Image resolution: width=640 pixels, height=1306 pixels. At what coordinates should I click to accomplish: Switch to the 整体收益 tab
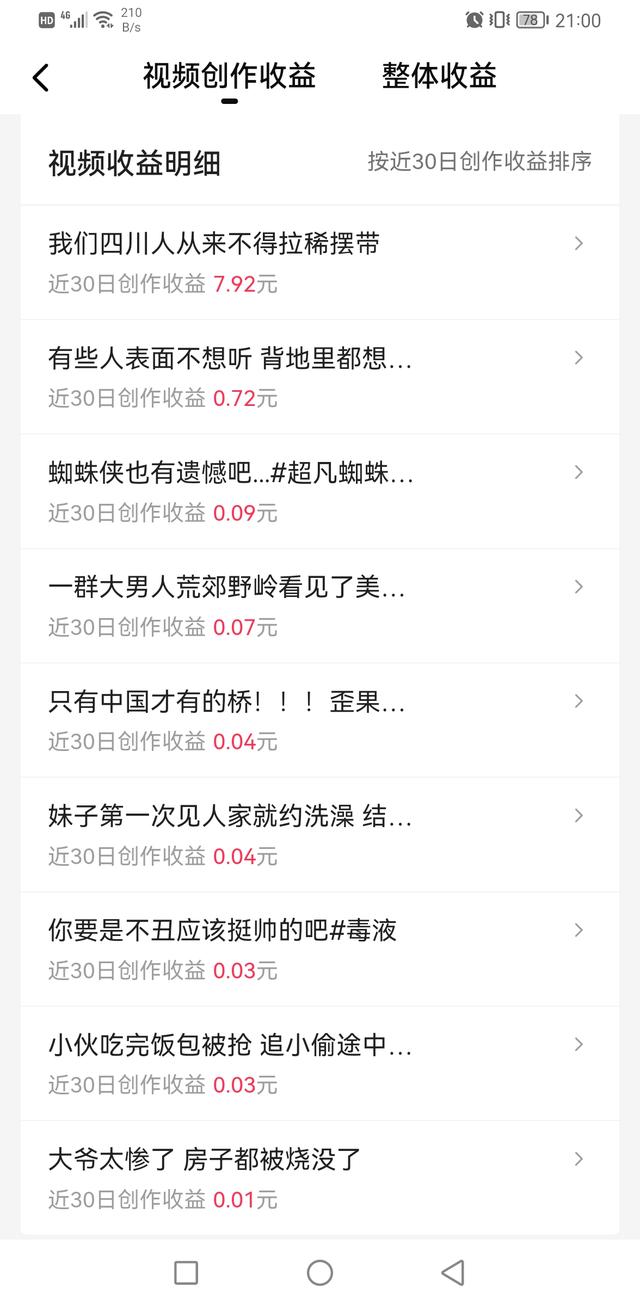pyautogui.click(x=439, y=76)
